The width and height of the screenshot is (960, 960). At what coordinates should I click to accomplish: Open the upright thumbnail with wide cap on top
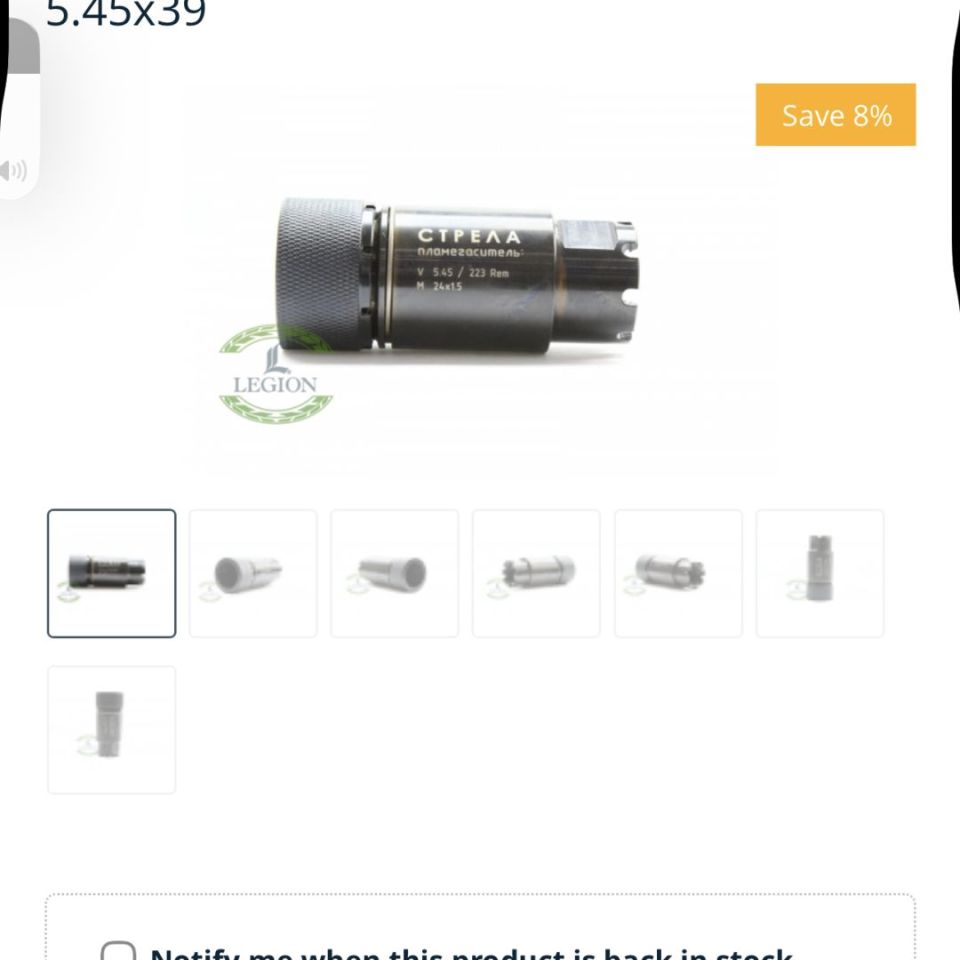(111, 730)
